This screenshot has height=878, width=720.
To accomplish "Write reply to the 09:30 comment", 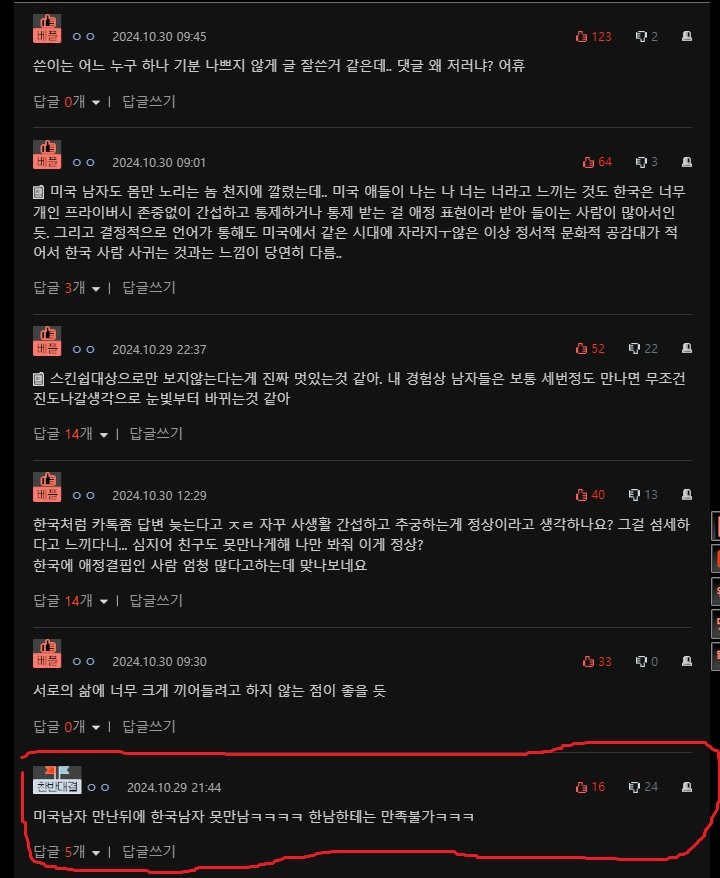I will [148, 726].
